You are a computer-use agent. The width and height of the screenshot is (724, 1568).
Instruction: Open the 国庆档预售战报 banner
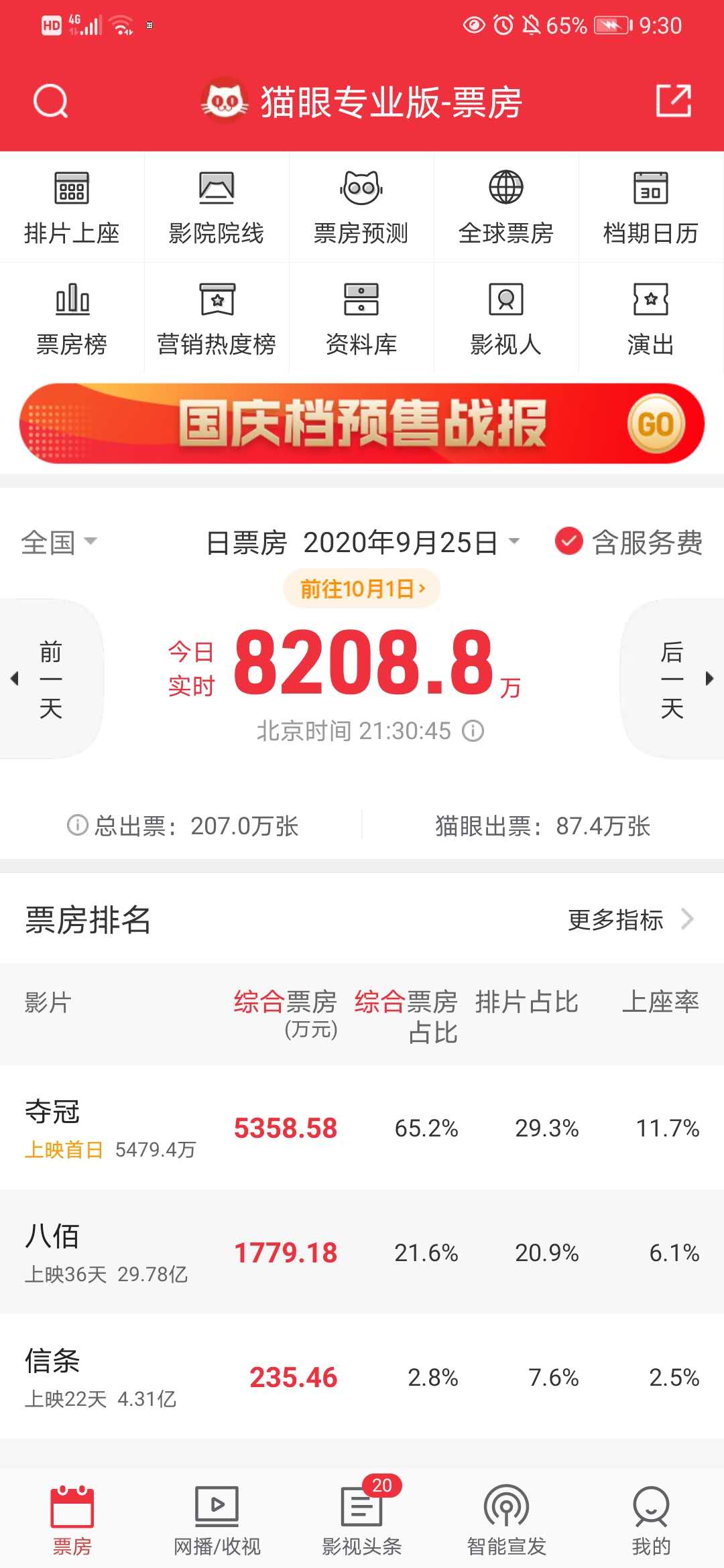[362, 423]
